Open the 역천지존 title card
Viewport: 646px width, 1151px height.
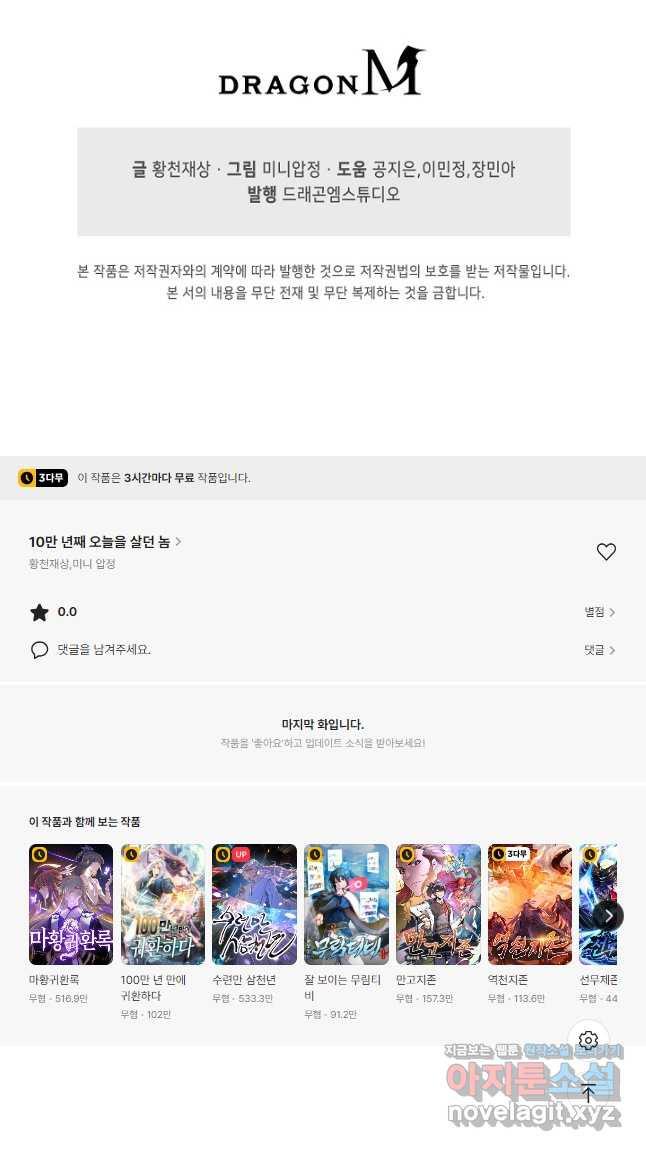tap(530, 904)
